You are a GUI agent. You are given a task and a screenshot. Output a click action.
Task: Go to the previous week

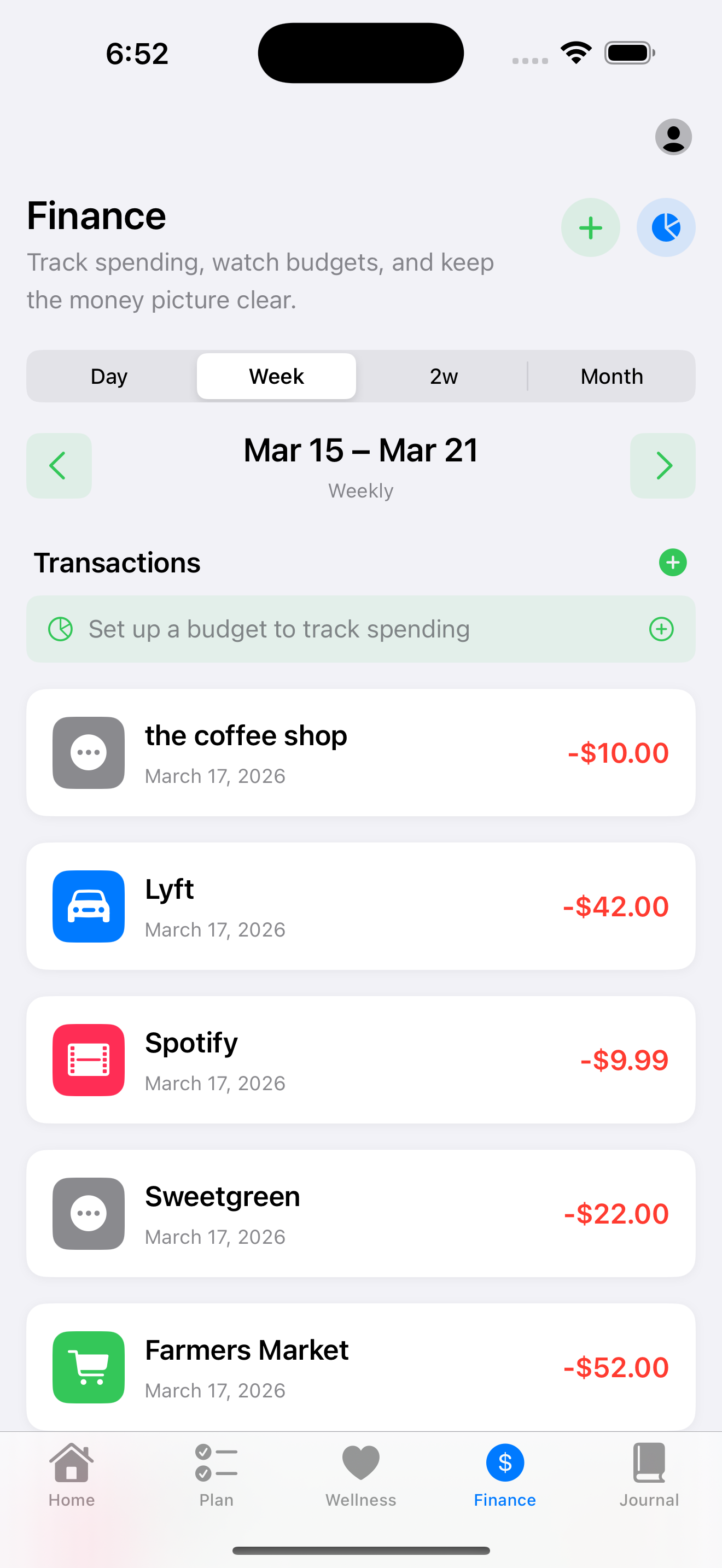(59, 466)
